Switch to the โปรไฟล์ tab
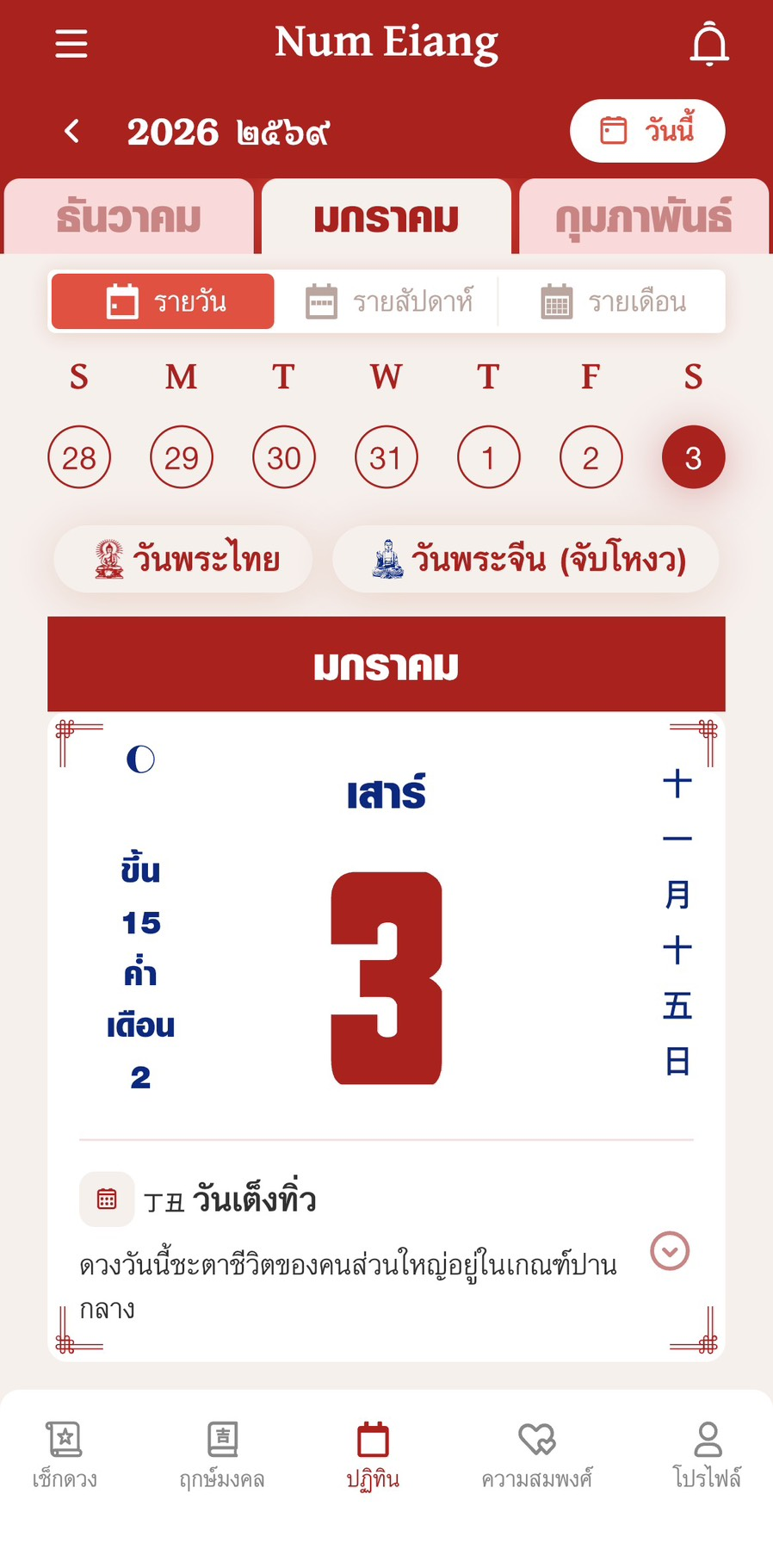The image size is (773, 1568). point(707,1454)
